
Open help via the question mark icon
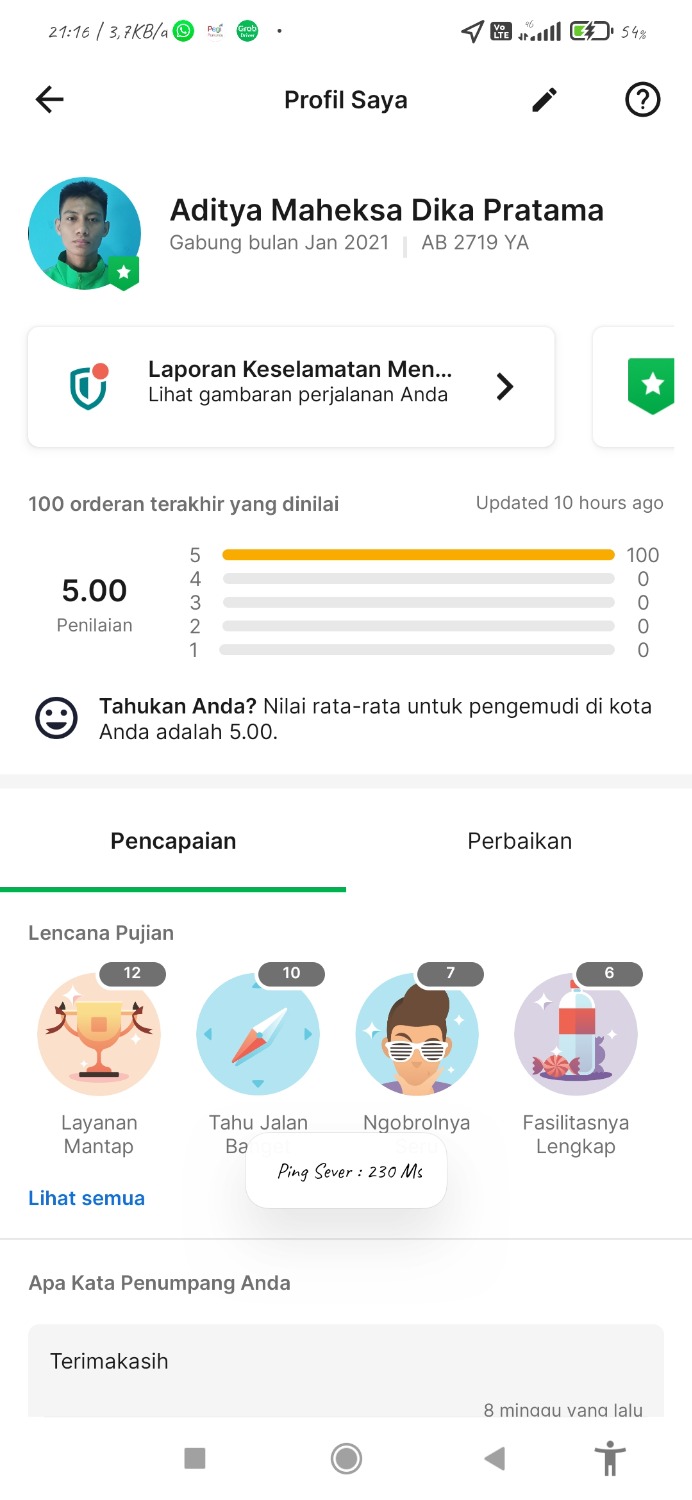[642, 99]
